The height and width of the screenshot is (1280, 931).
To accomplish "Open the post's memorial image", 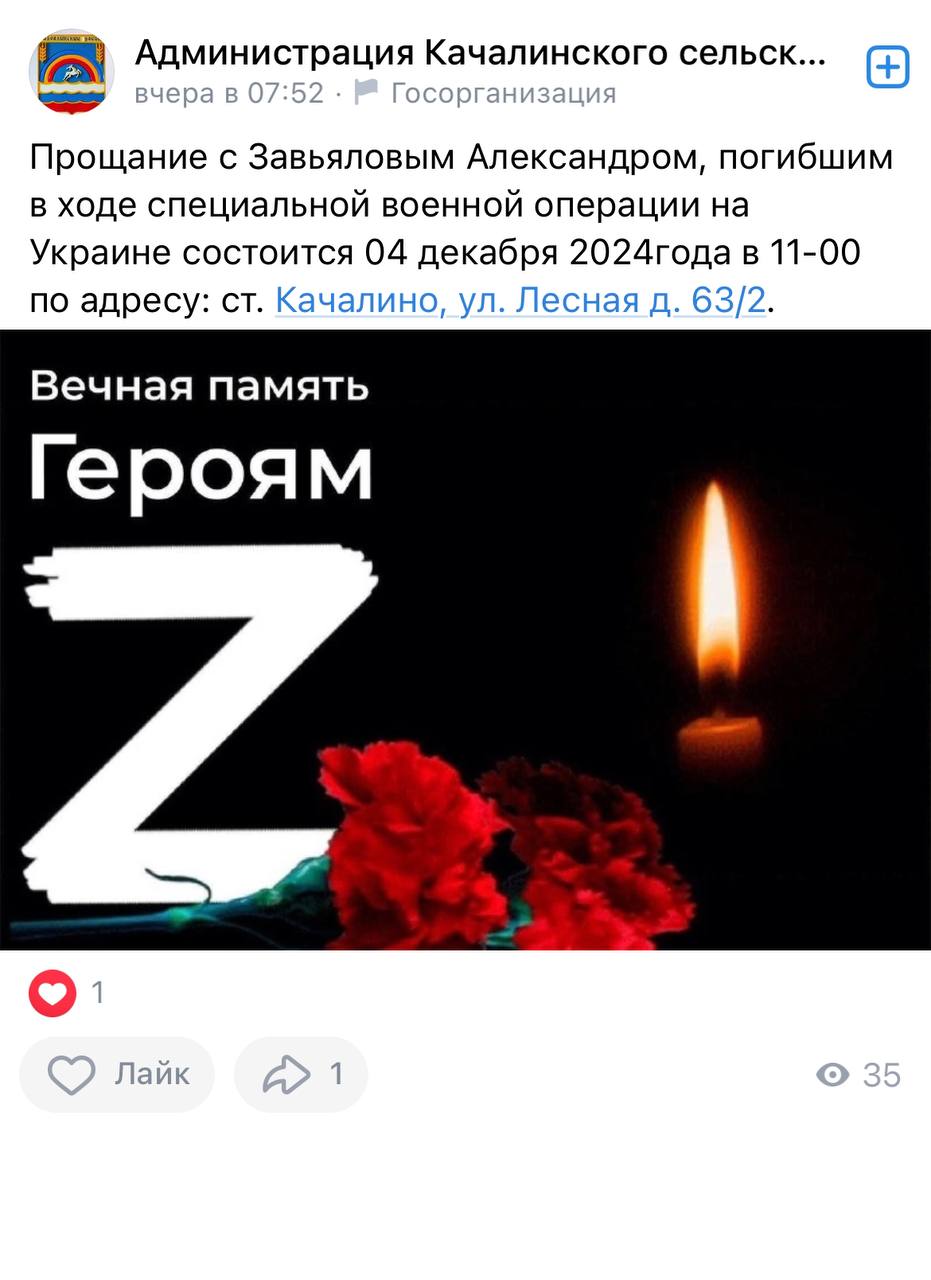I will tap(465, 640).
